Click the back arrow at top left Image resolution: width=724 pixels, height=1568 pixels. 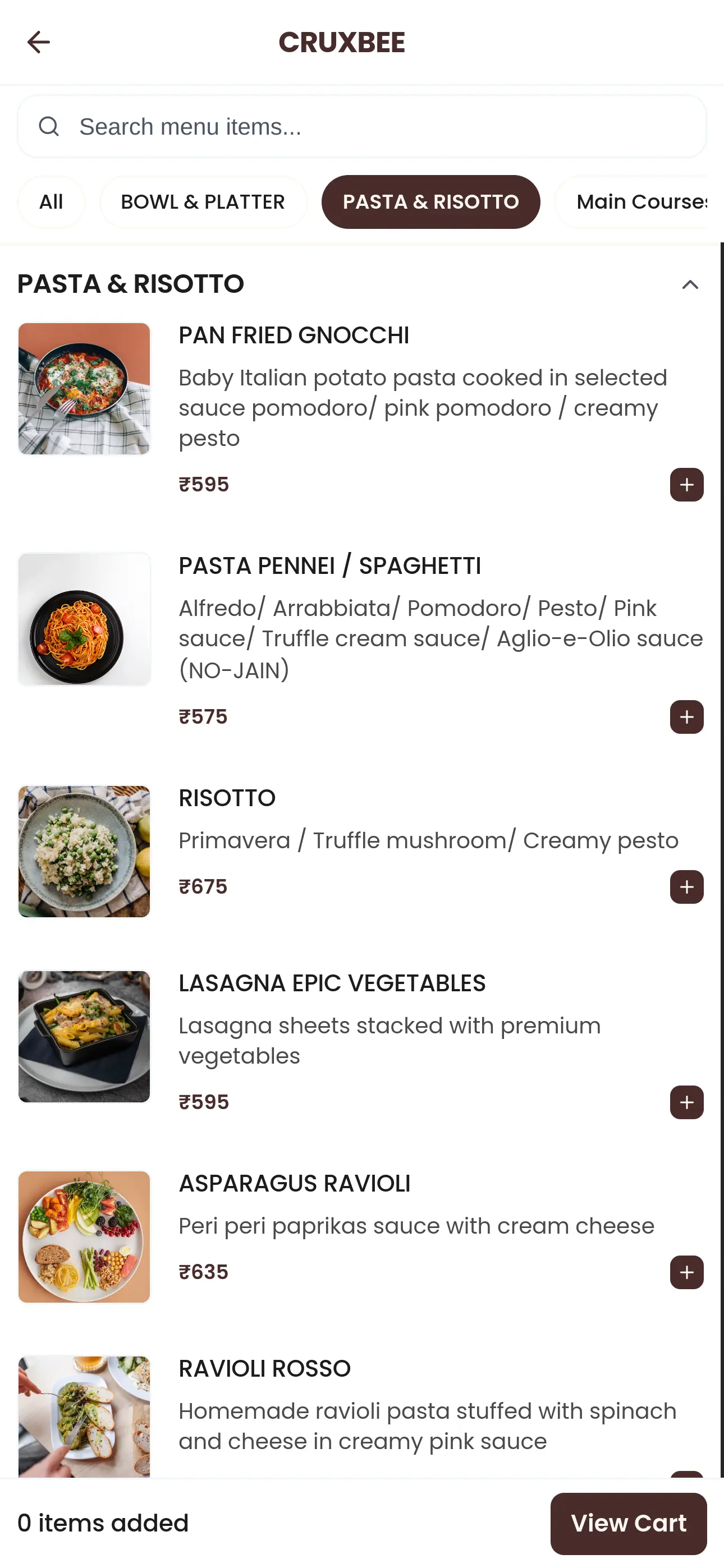38,42
